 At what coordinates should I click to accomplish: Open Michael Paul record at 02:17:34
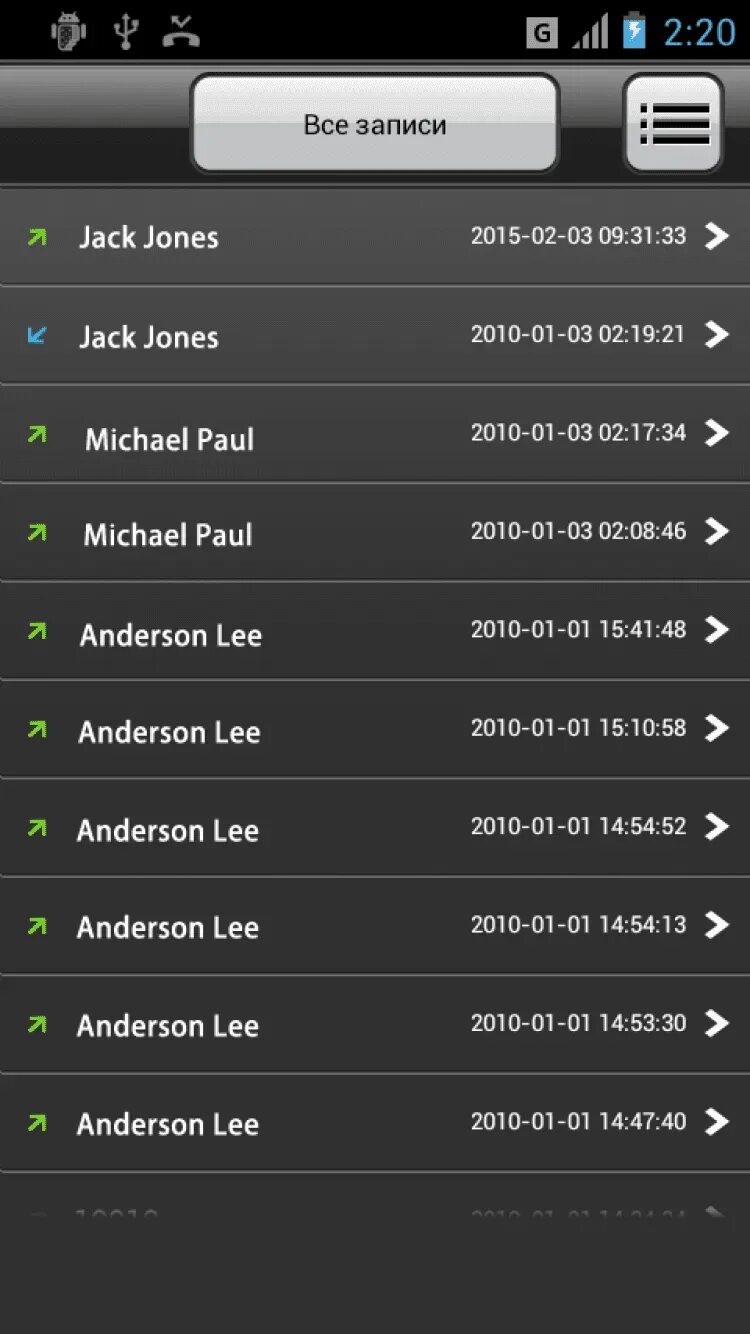pyautogui.click(x=375, y=434)
